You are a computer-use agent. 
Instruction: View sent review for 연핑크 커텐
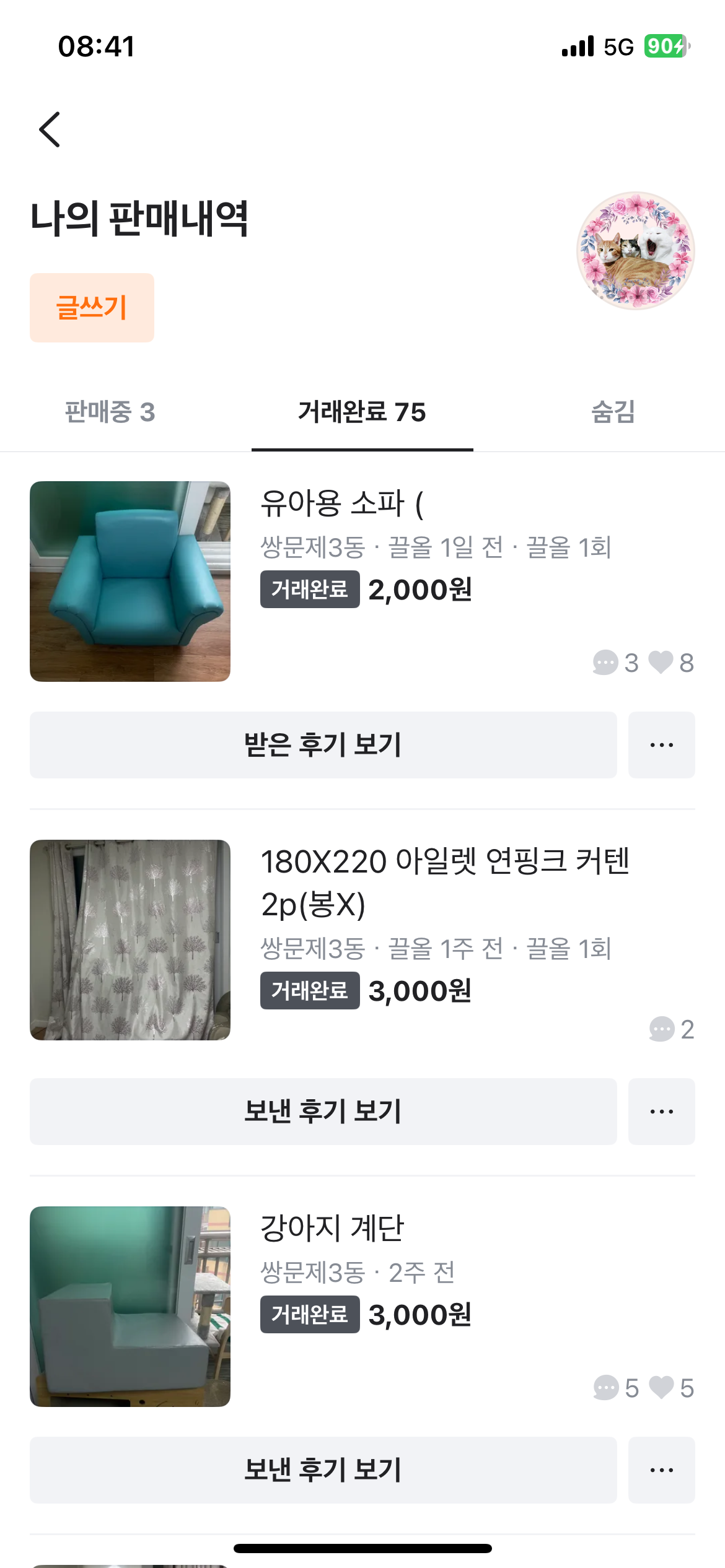pos(323,1112)
